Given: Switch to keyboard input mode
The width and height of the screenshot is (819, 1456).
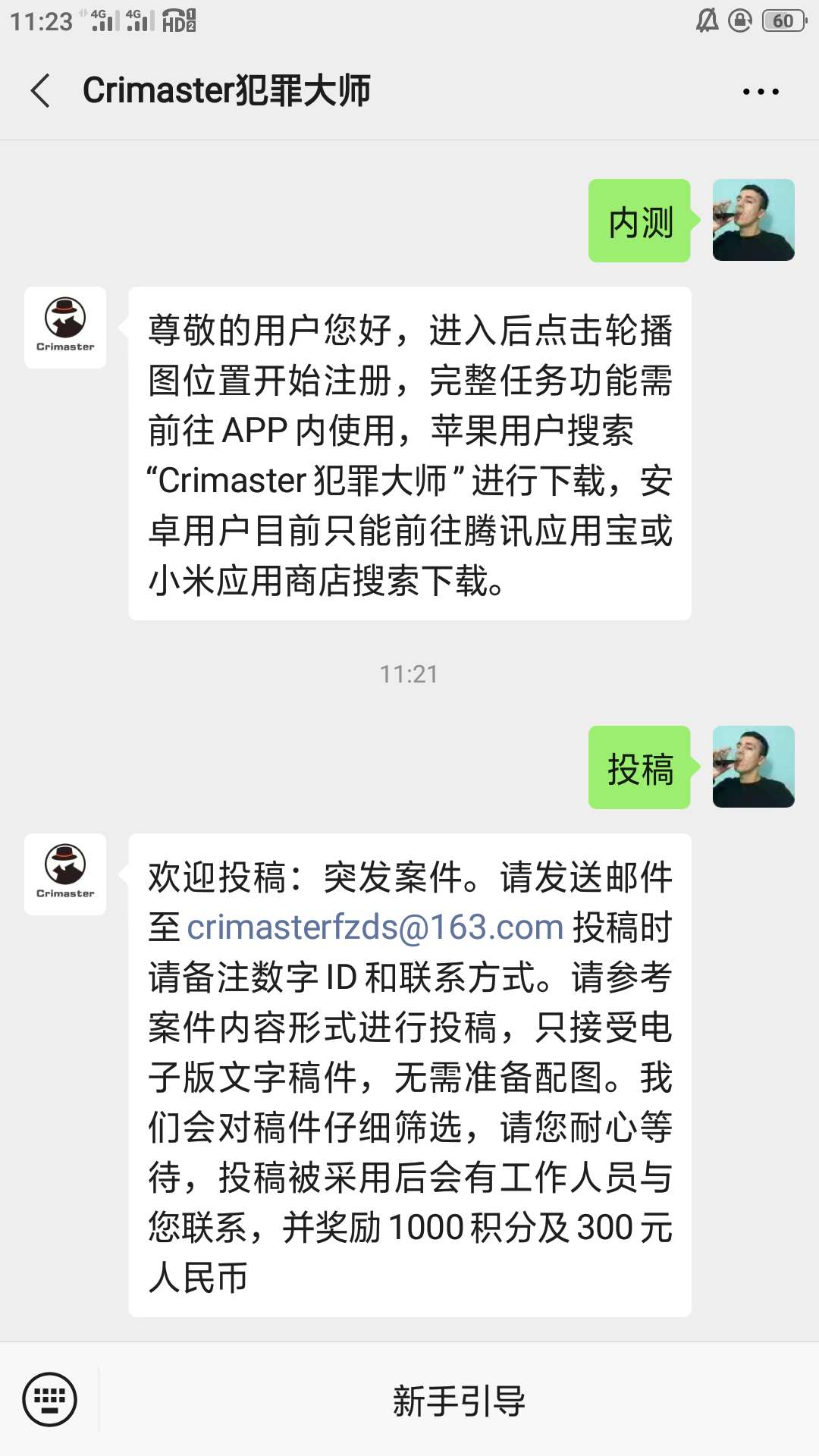Looking at the screenshot, I should (x=50, y=1399).
